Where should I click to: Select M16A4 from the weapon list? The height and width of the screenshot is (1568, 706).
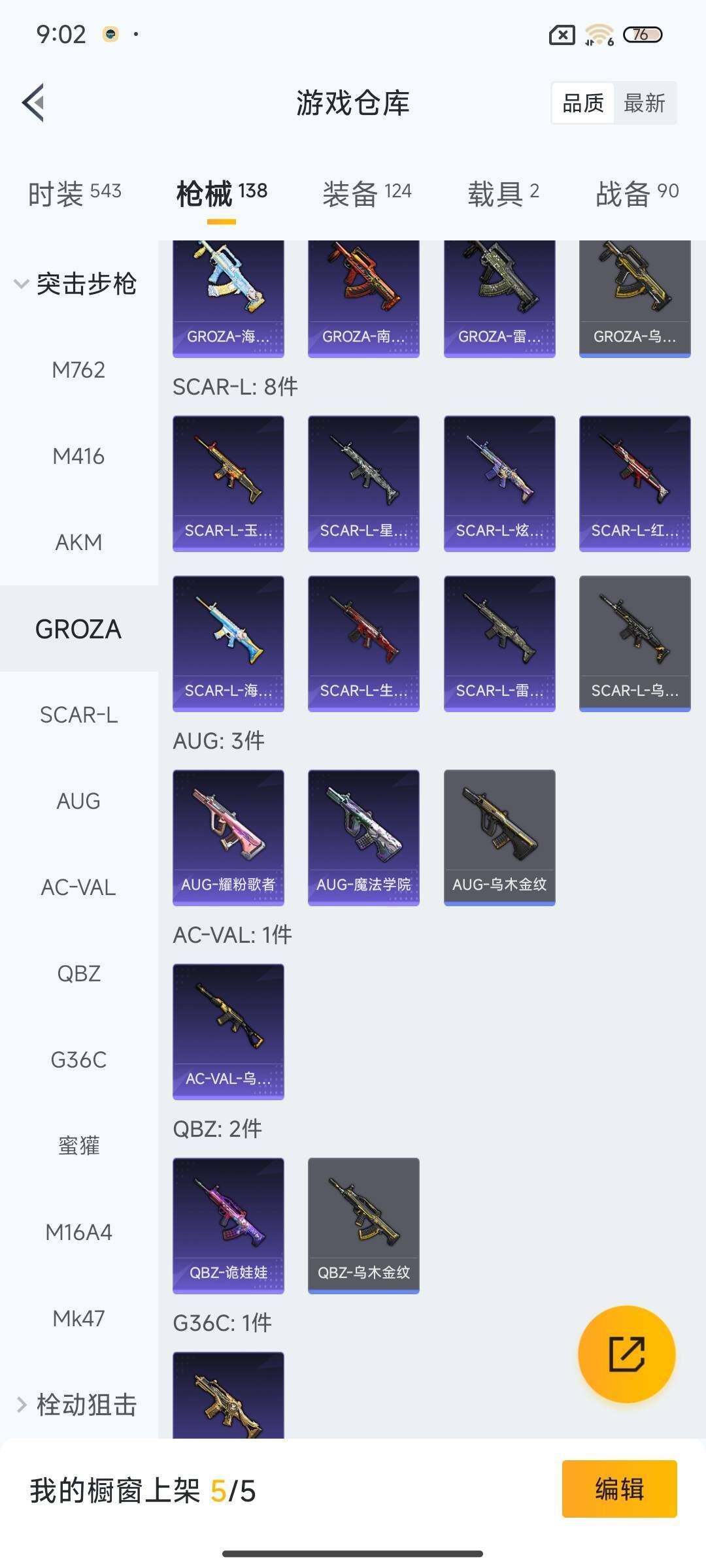78,1232
